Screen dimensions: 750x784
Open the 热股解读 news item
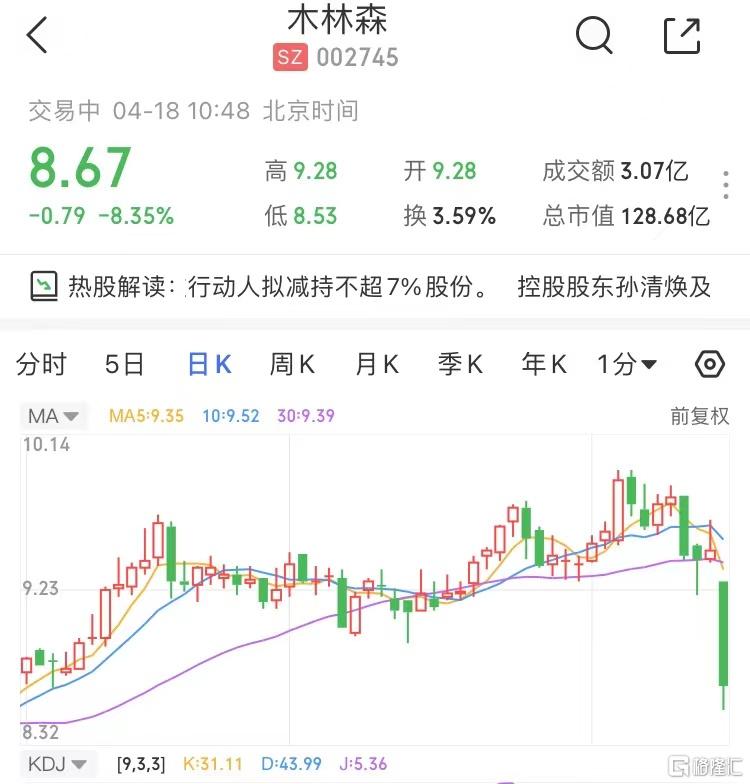click(x=375, y=287)
